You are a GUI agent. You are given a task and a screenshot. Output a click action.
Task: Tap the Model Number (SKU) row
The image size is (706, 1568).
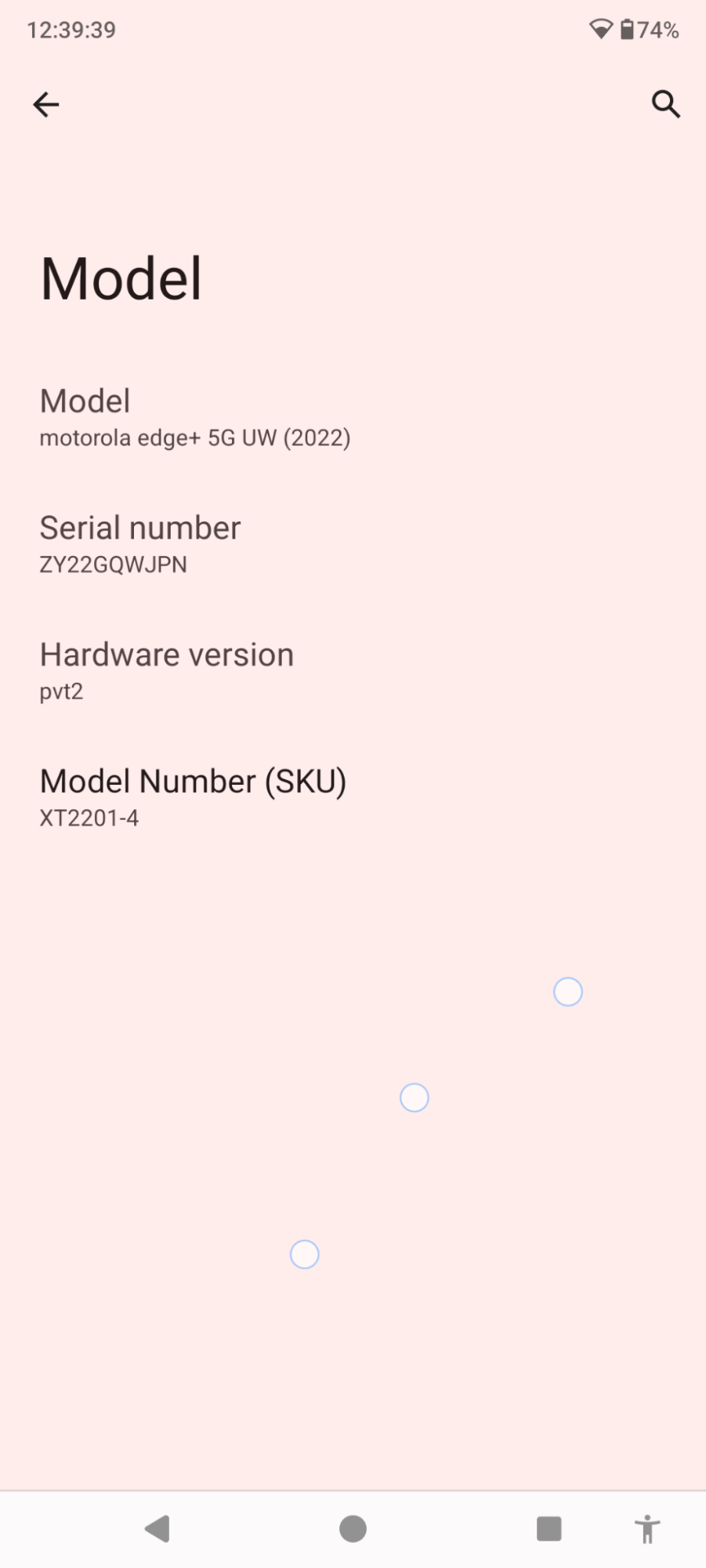coord(353,798)
